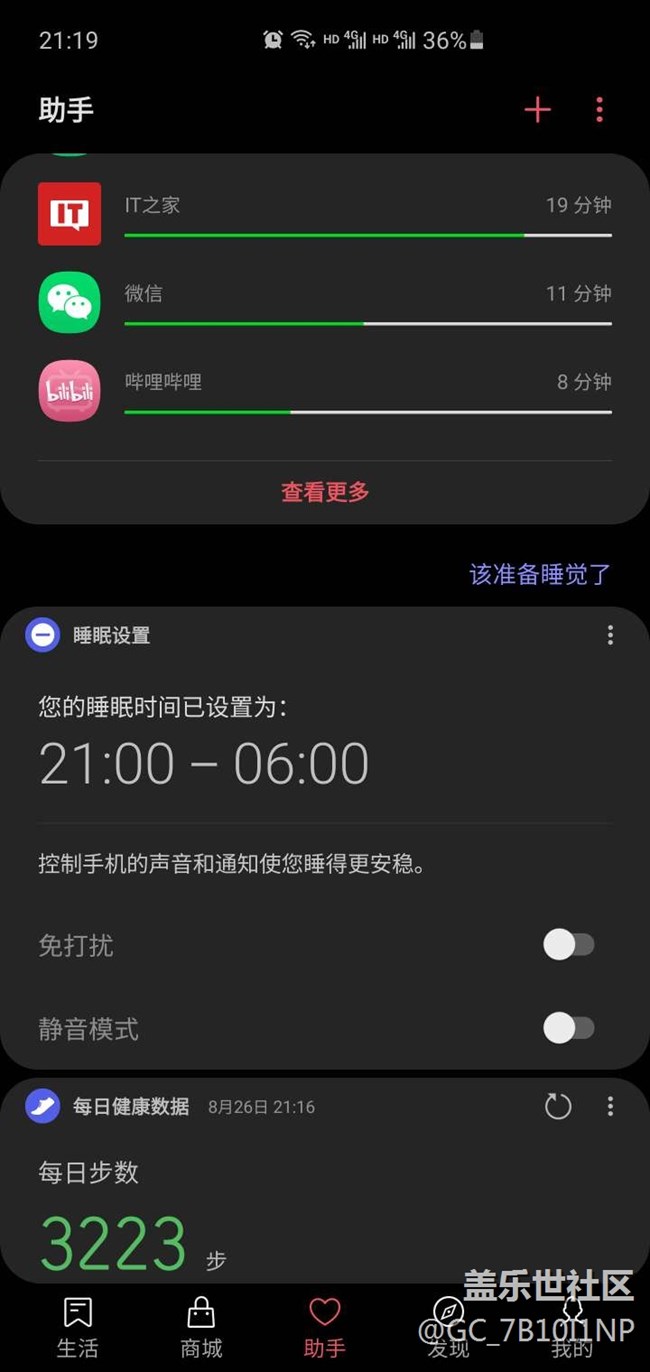Viewport: 650px width, 1372px height.
Task: Tap the 21:00 – 06:00 sleep time
Action: coord(204,764)
